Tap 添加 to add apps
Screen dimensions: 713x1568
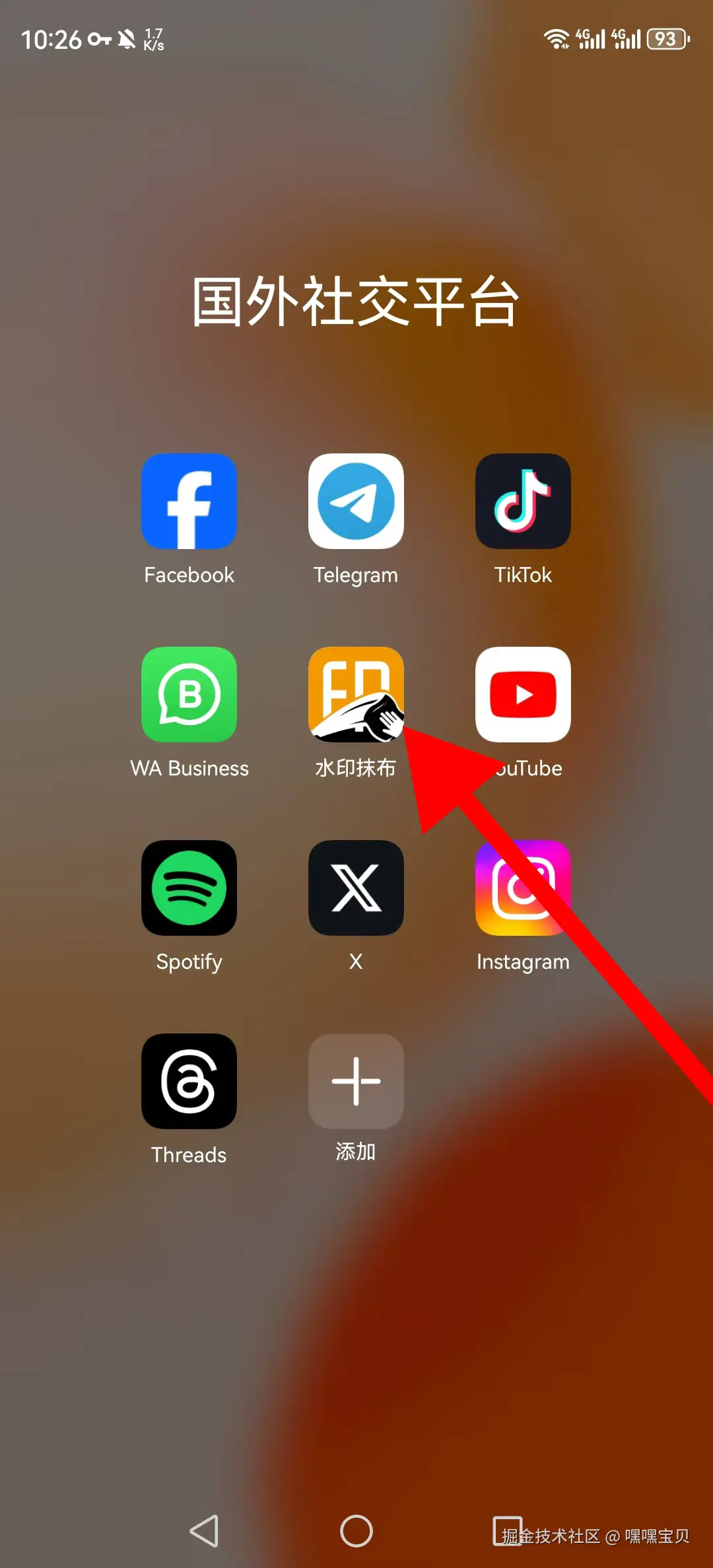pyautogui.click(x=356, y=1081)
